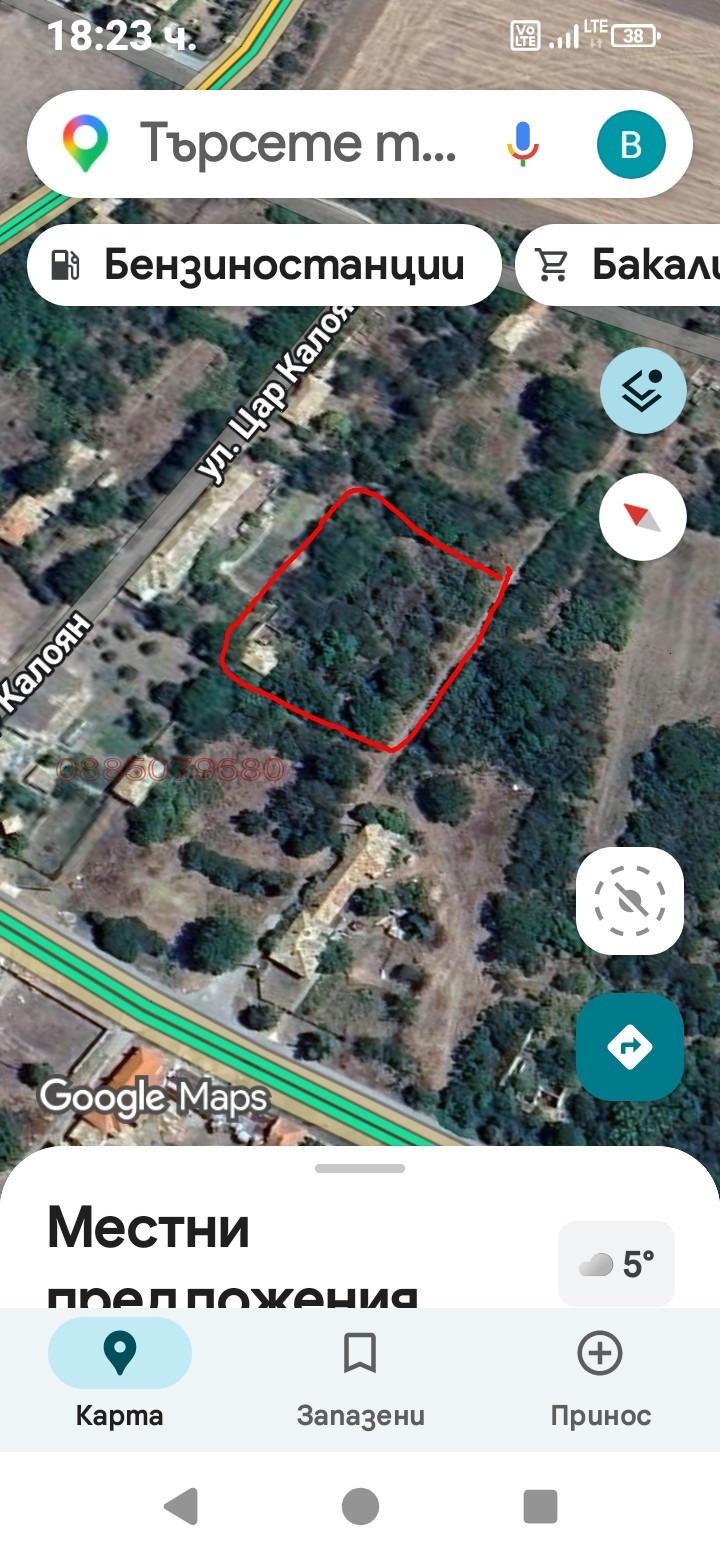Select the Бензиностанции chip
This screenshot has width=720, height=1560.
(x=264, y=265)
